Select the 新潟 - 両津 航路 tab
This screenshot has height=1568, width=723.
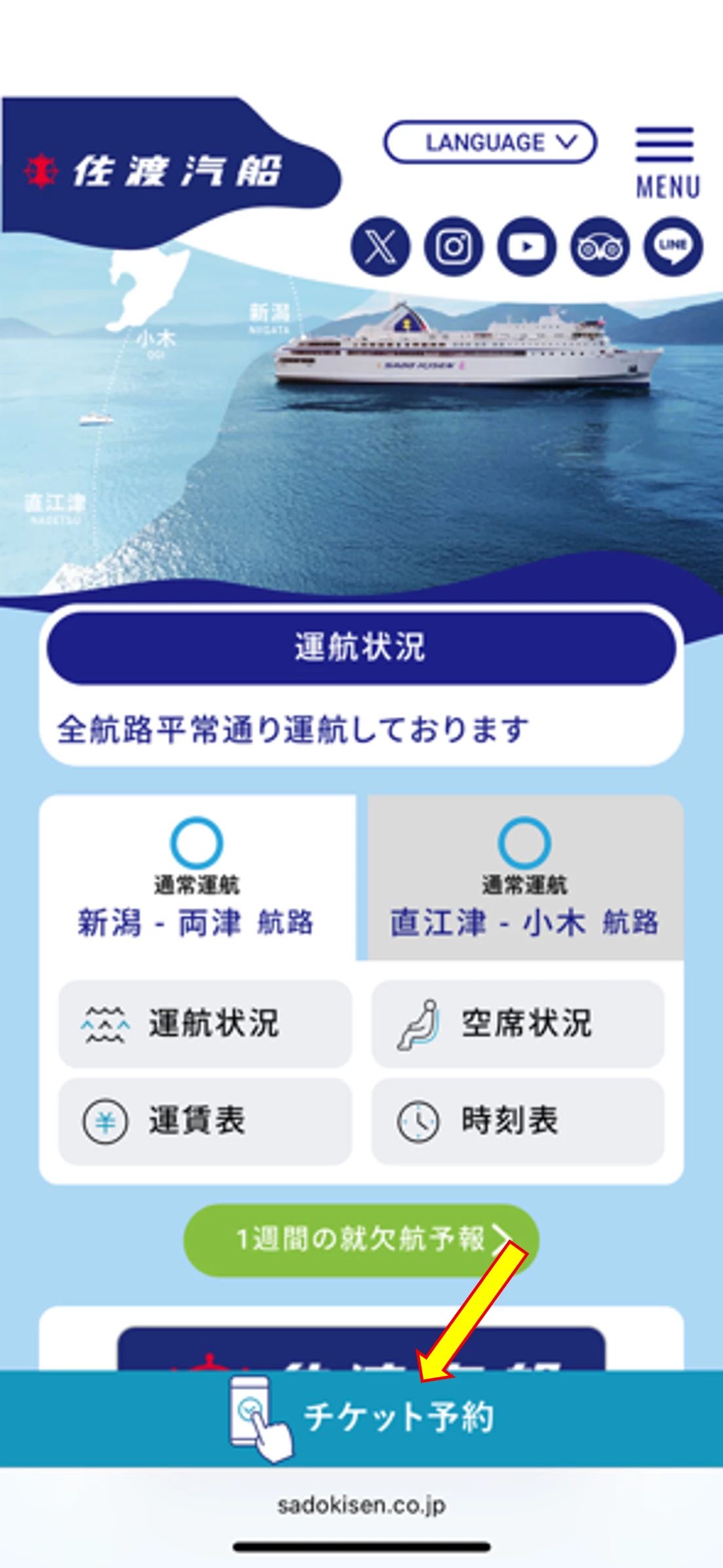(x=197, y=878)
